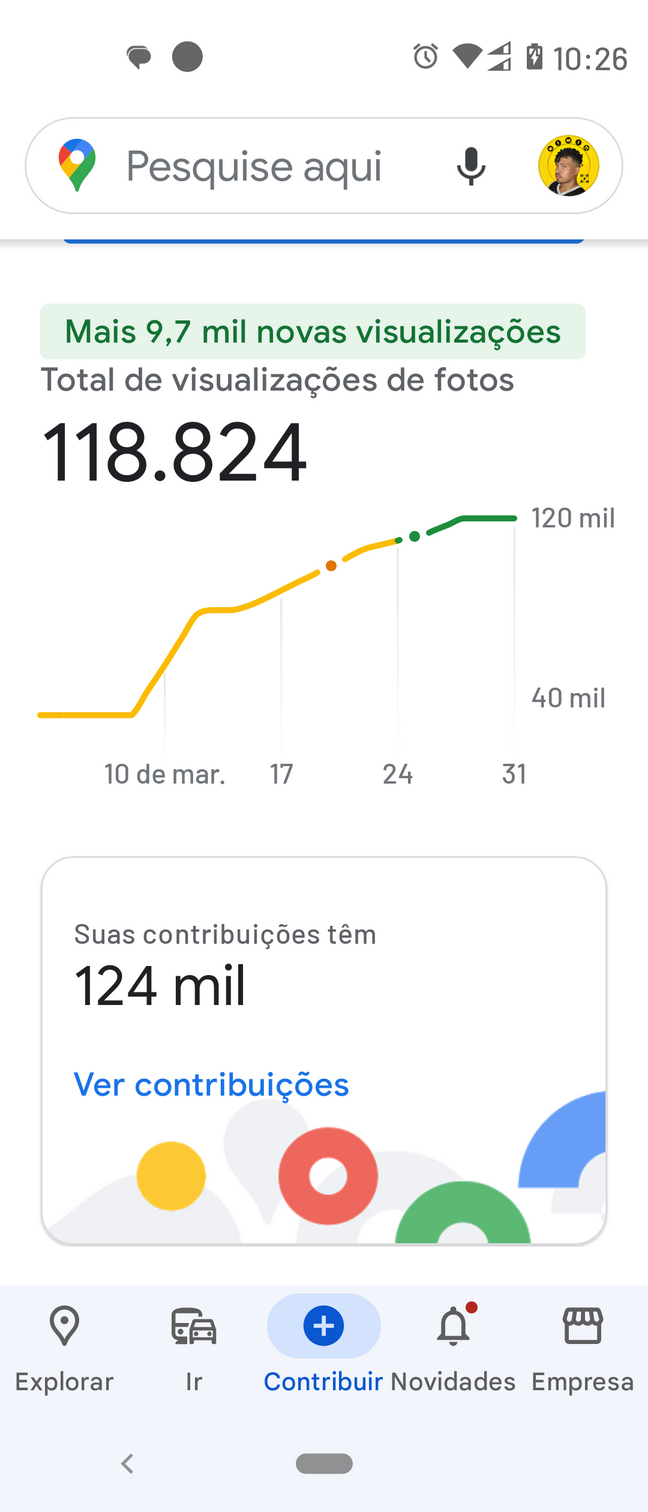
Task: Start voice search with the microphone
Action: [x=471, y=166]
